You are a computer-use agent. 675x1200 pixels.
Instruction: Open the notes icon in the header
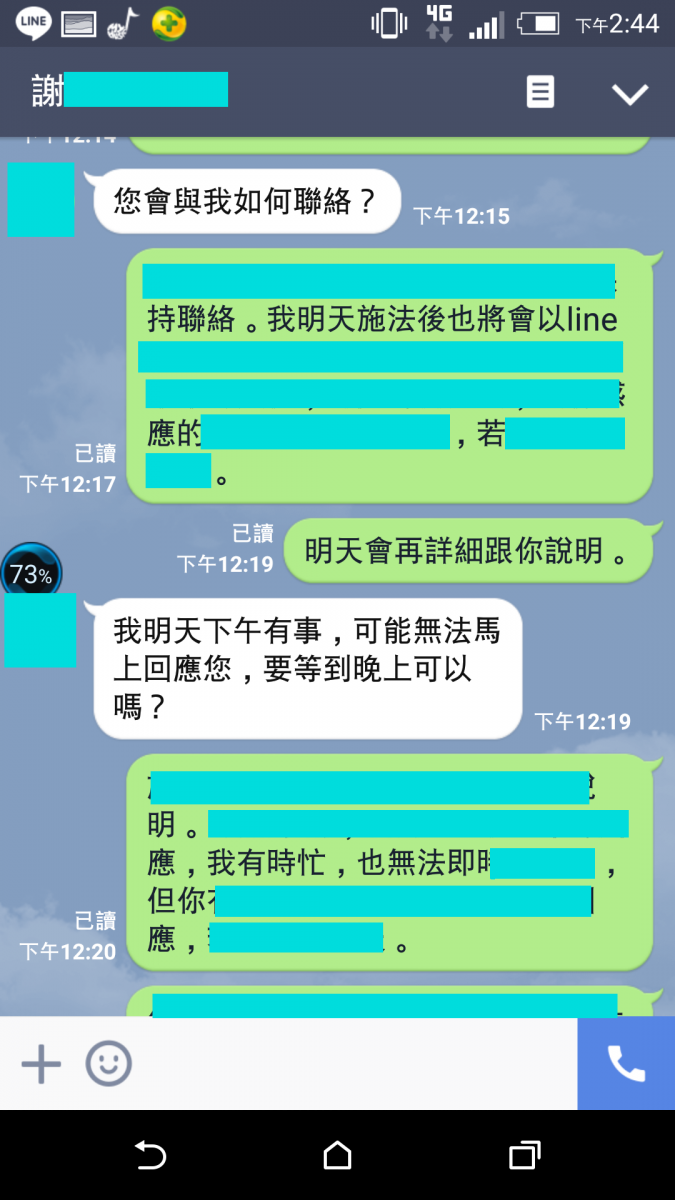(x=540, y=93)
